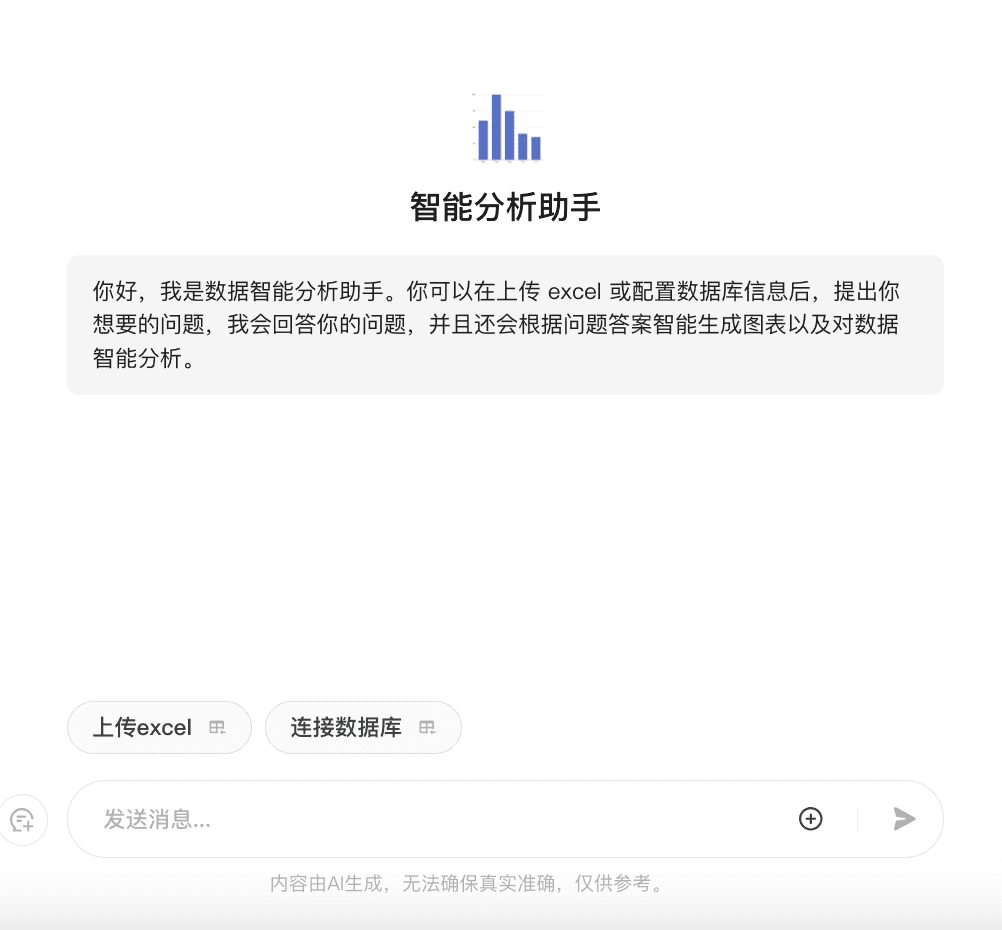Open the plus attachment icon
Screen dimensions: 1002x930
click(810, 819)
